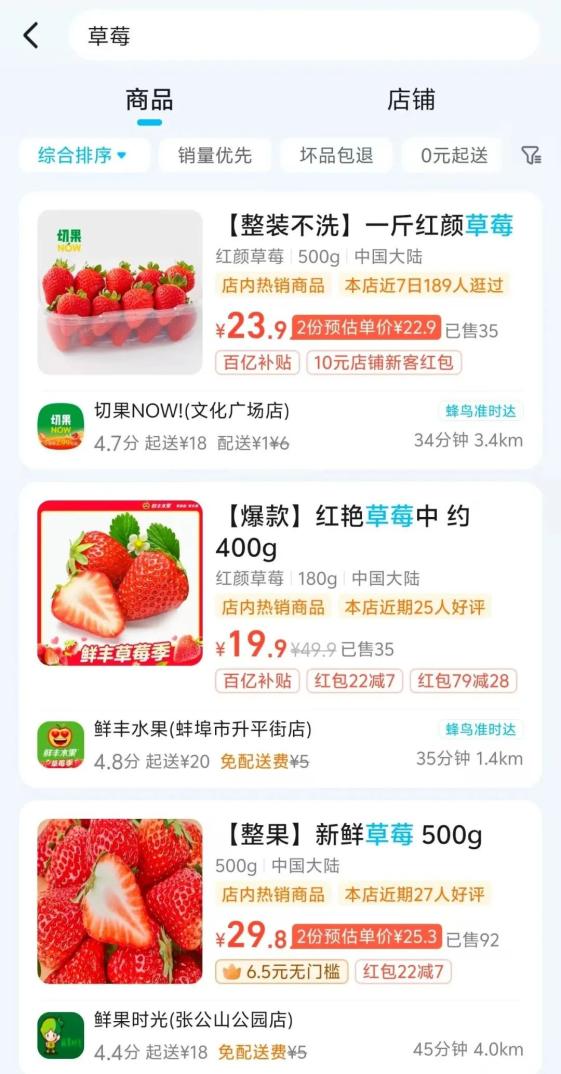
Task: Switch to the 店铺 tab
Action: coord(411,100)
